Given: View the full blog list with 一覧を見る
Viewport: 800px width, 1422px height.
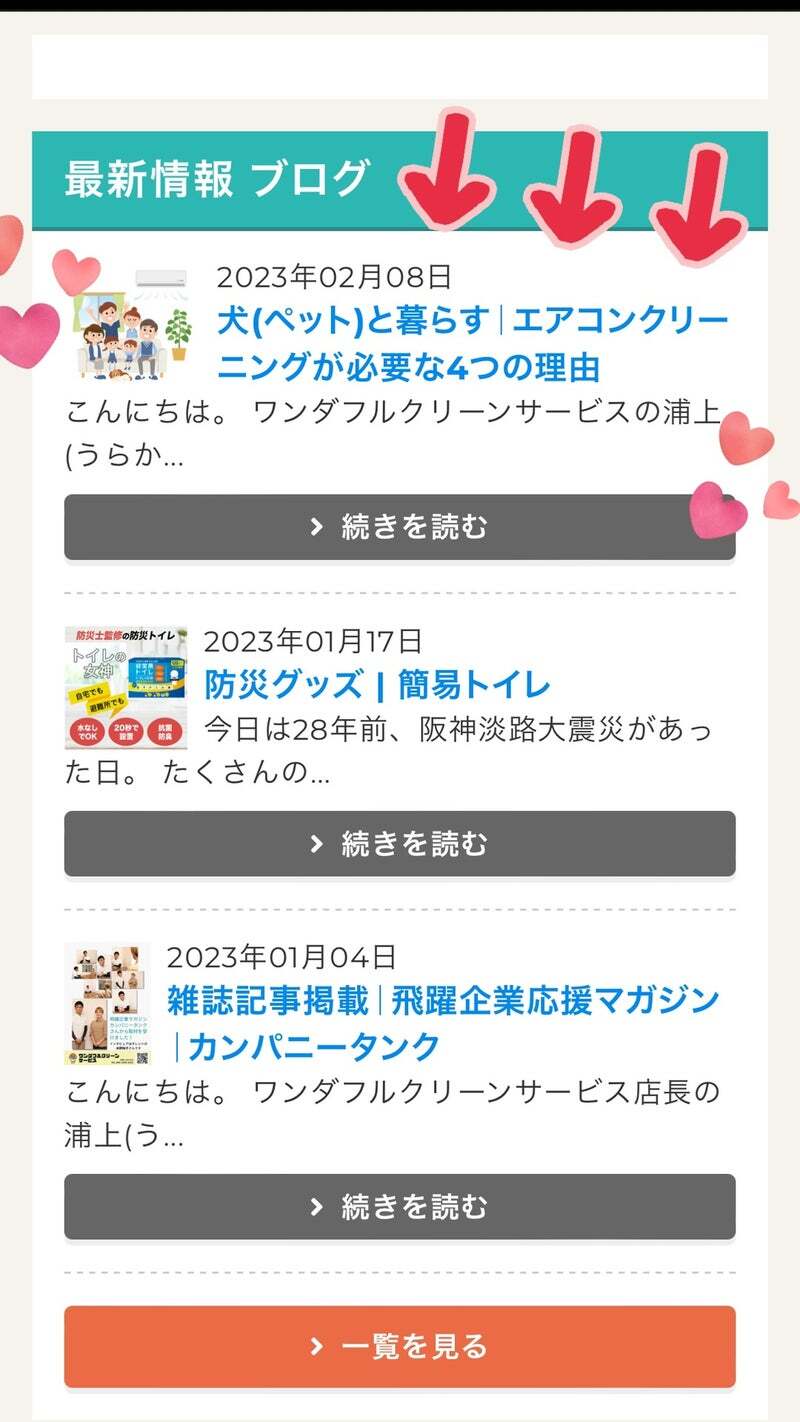Looking at the screenshot, I should [x=400, y=1346].
